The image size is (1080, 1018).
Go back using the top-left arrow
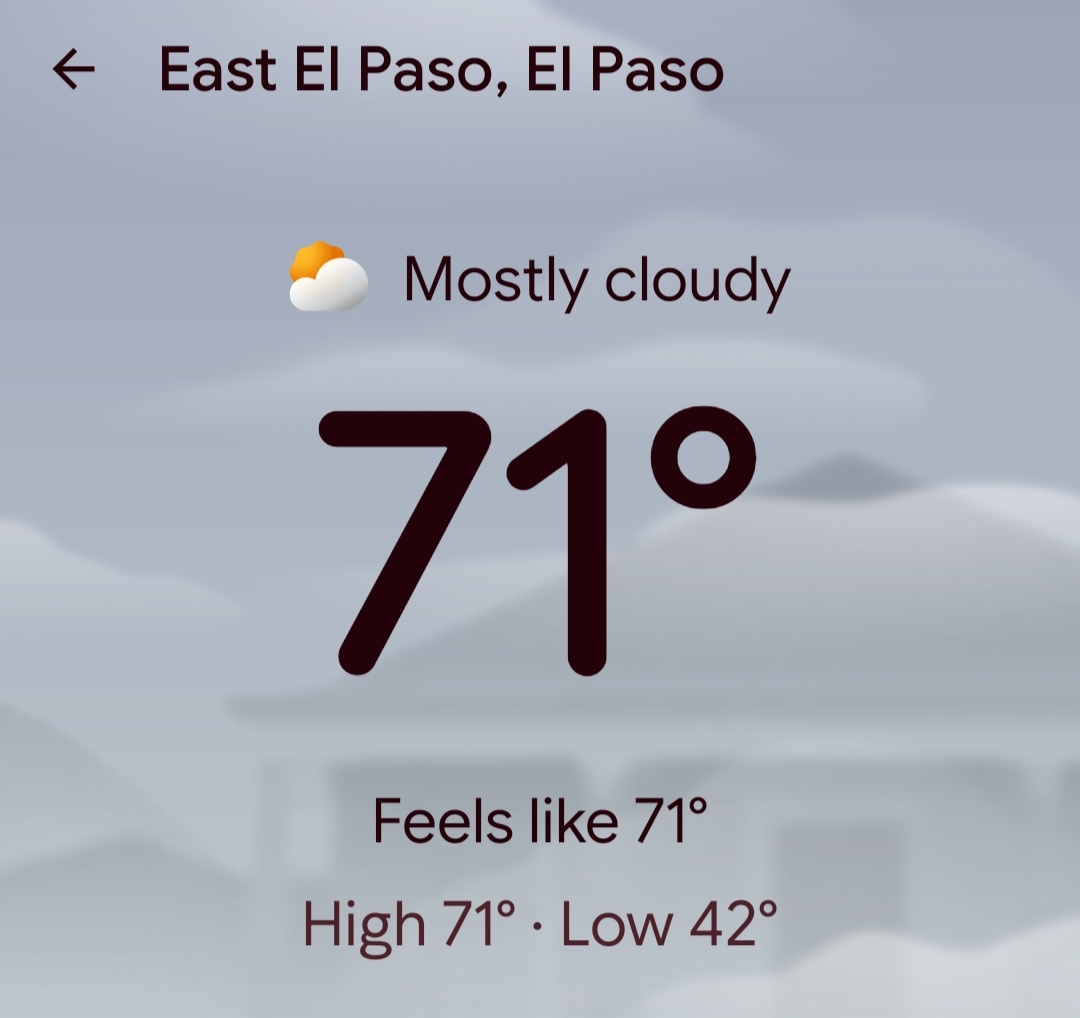click(x=73, y=70)
